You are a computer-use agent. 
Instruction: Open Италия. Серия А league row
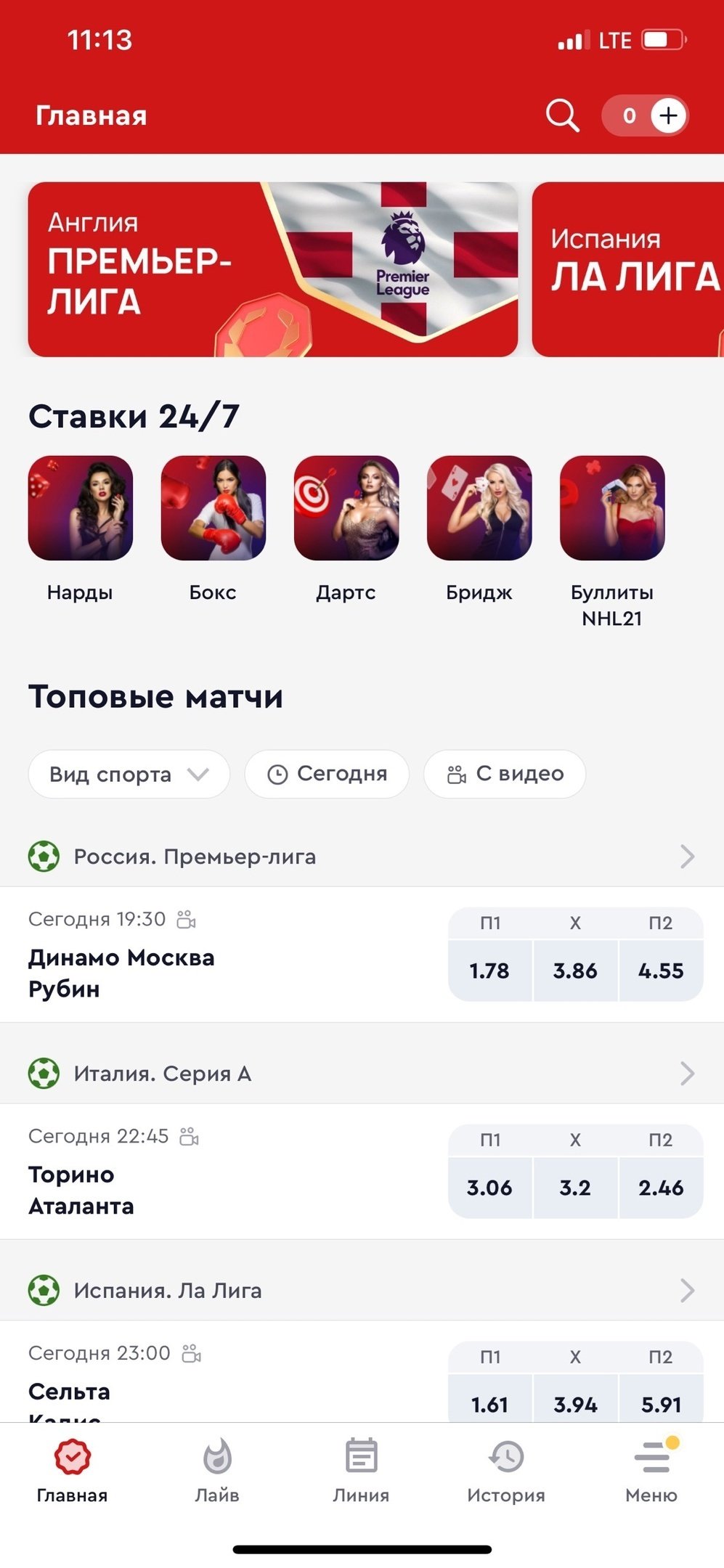coord(362,1074)
